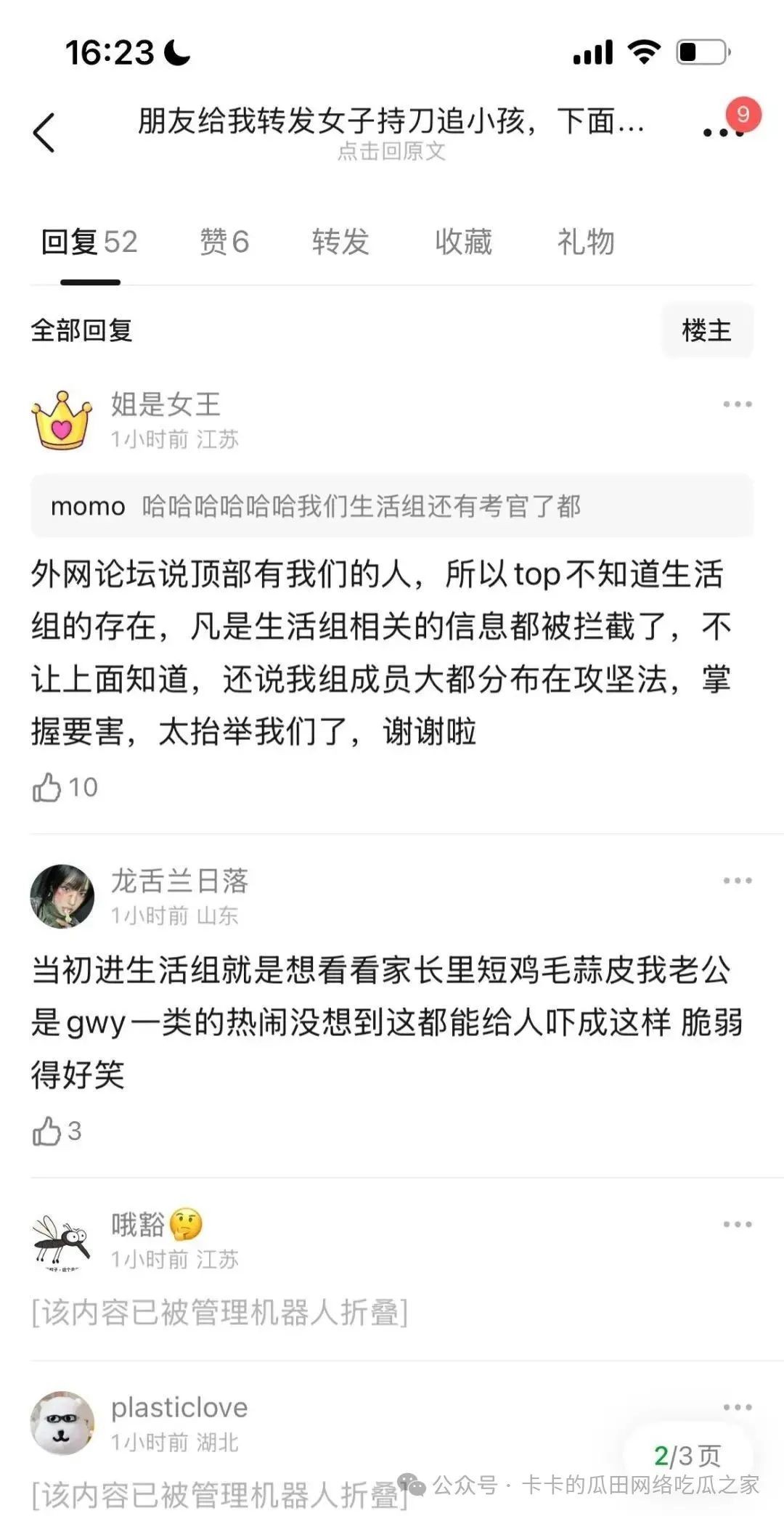This screenshot has height=1516, width=784.
Task: Select the 回复 52 tab
Action: [x=89, y=242]
